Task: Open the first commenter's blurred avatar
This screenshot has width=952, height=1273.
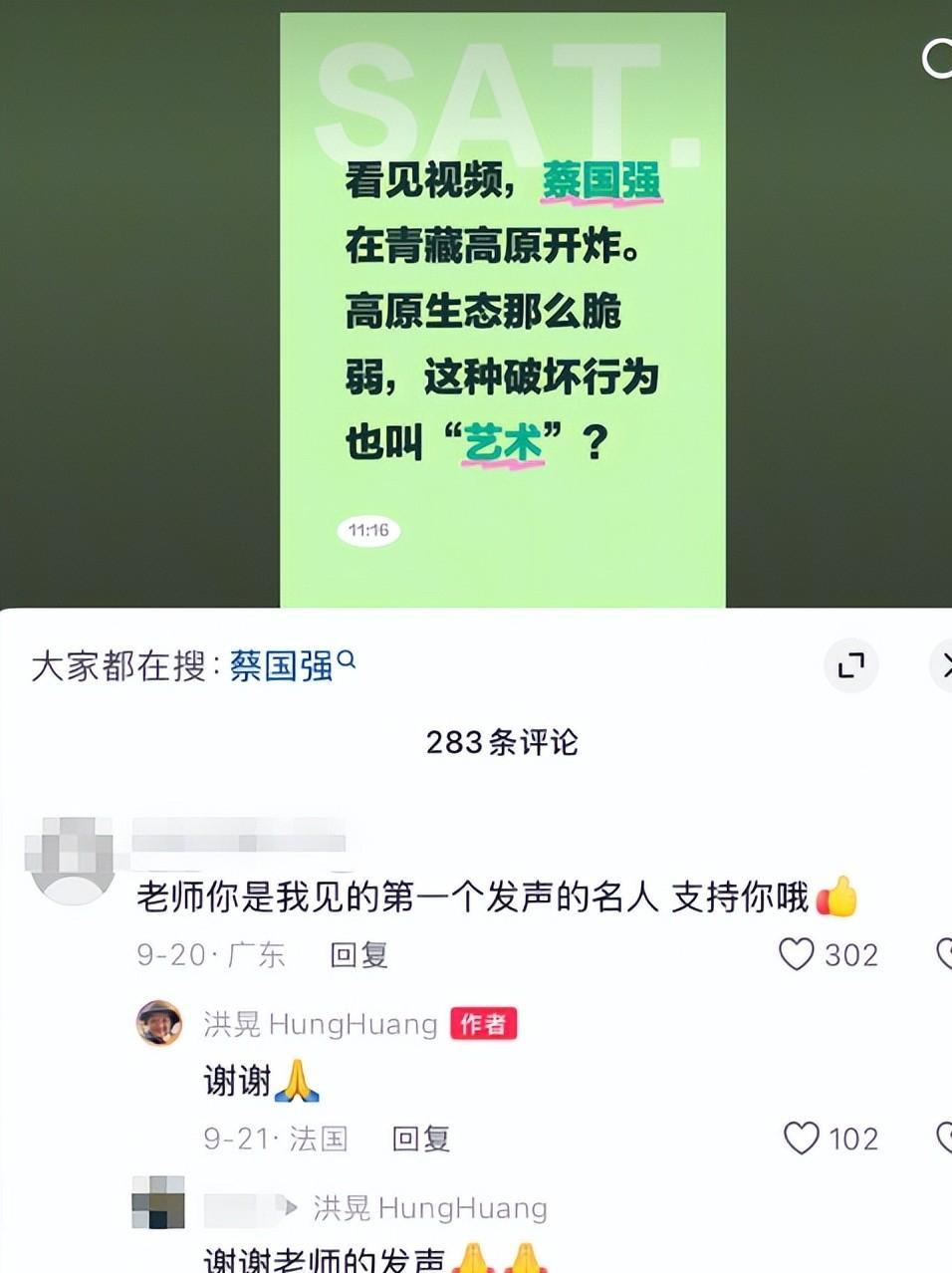Action: point(71,860)
